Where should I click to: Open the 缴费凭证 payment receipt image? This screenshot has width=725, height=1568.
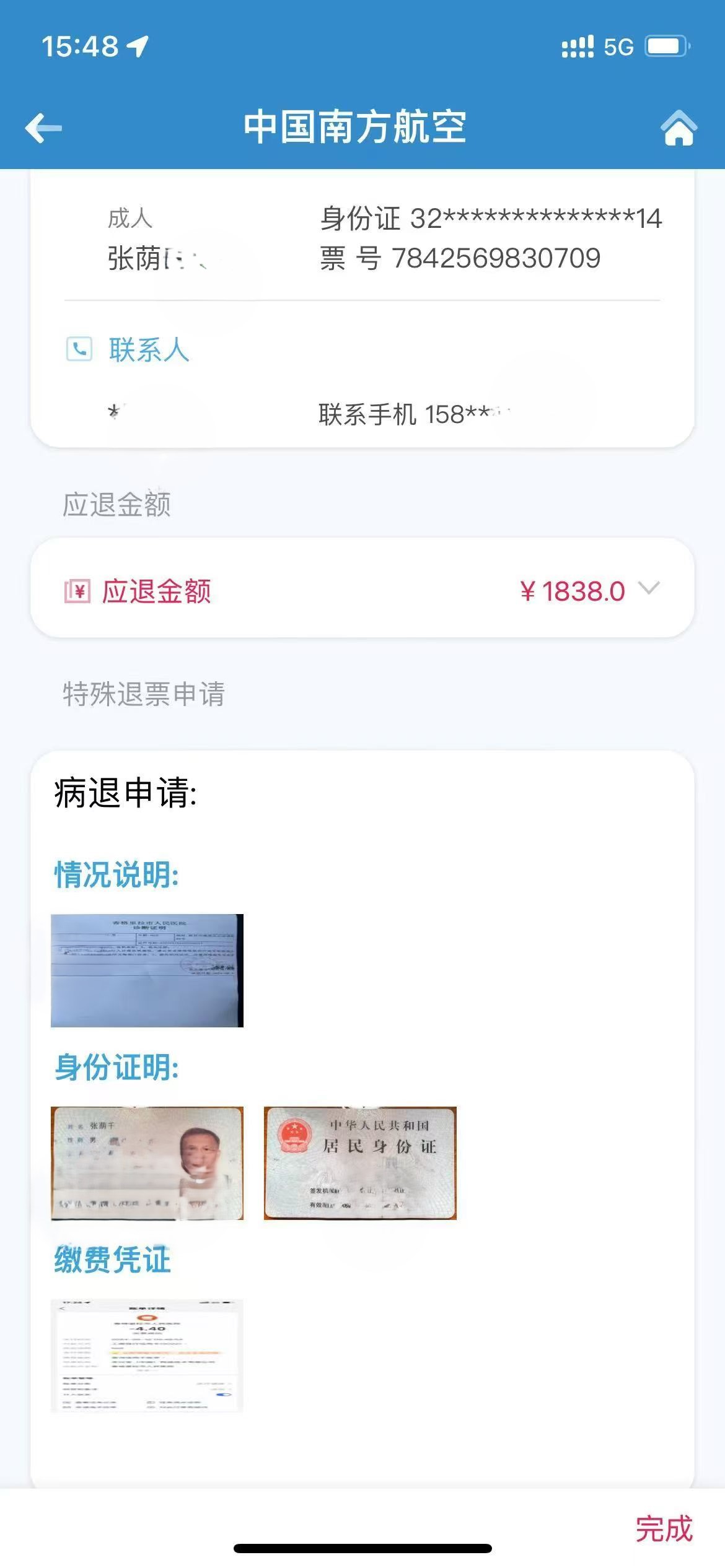147,1356
